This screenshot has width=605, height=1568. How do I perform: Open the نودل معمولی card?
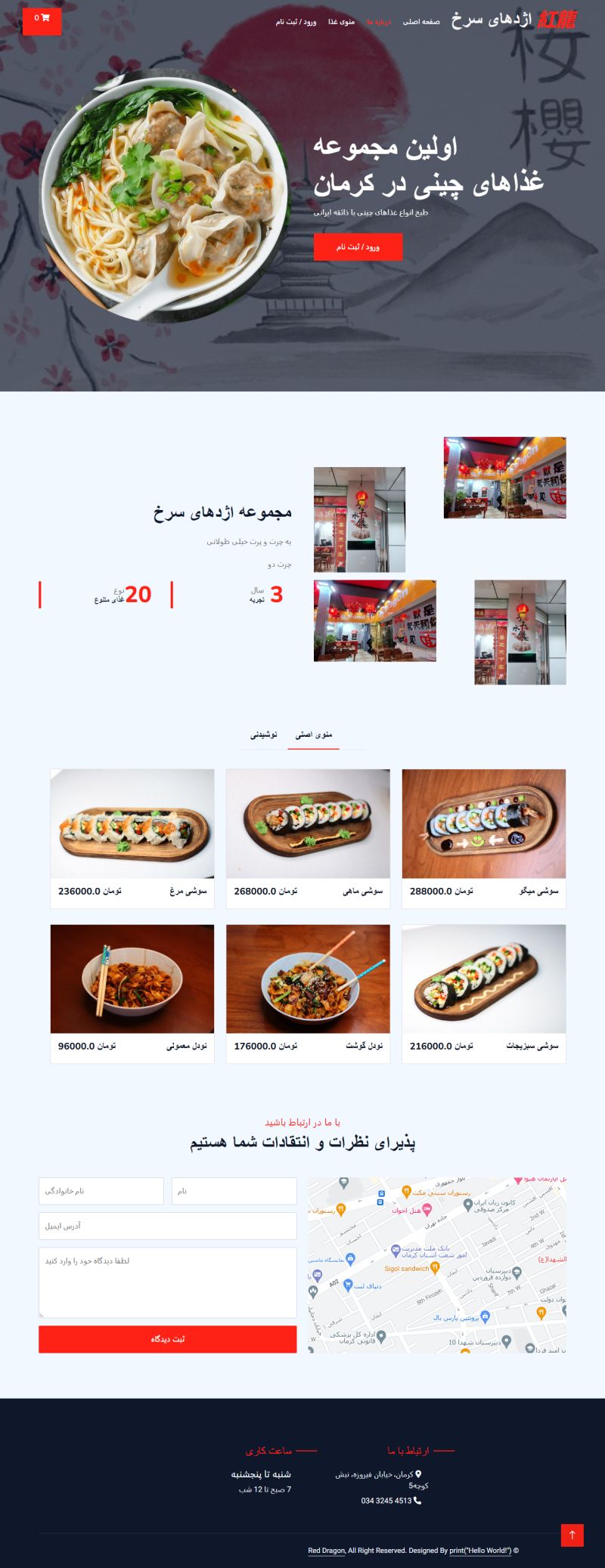tap(132, 992)
